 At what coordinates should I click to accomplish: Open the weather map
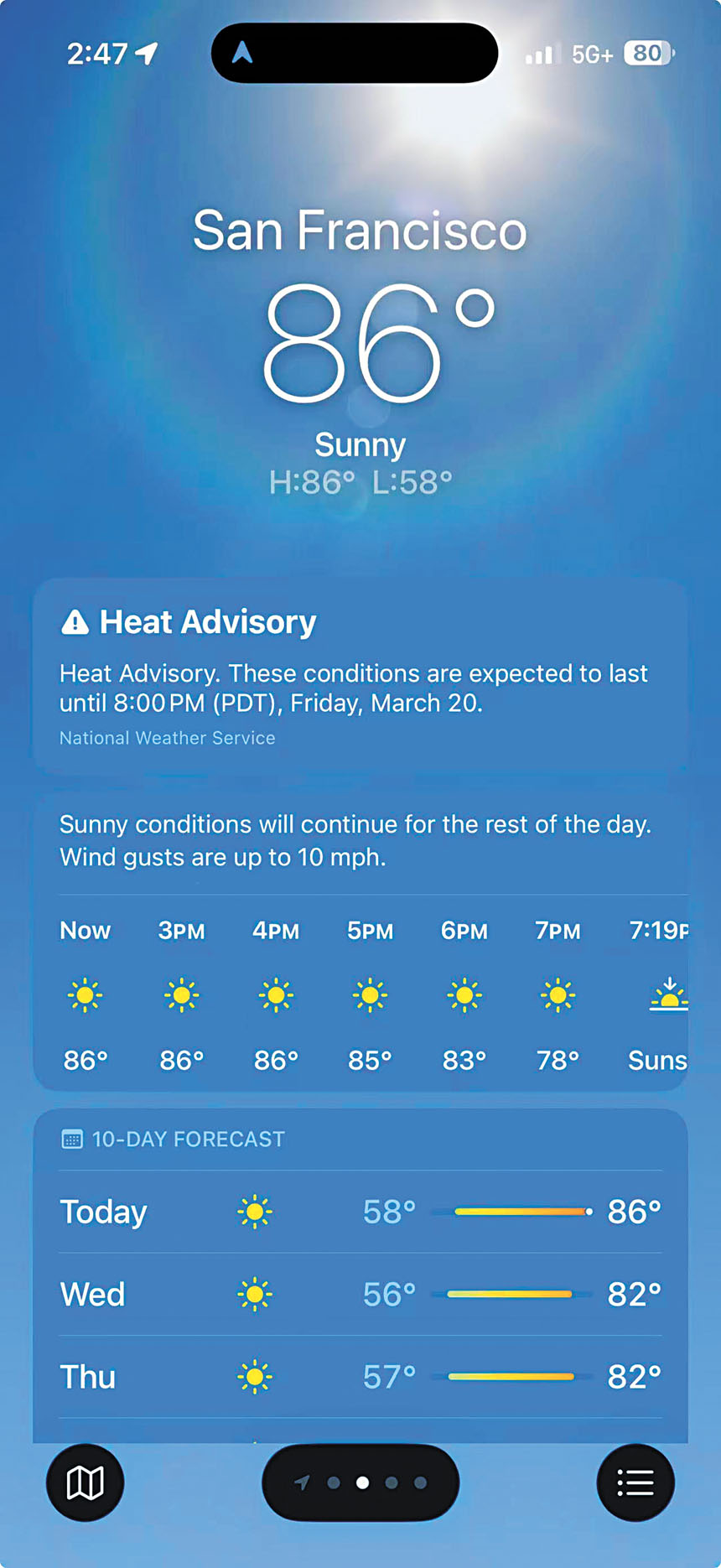point(85,1482)
